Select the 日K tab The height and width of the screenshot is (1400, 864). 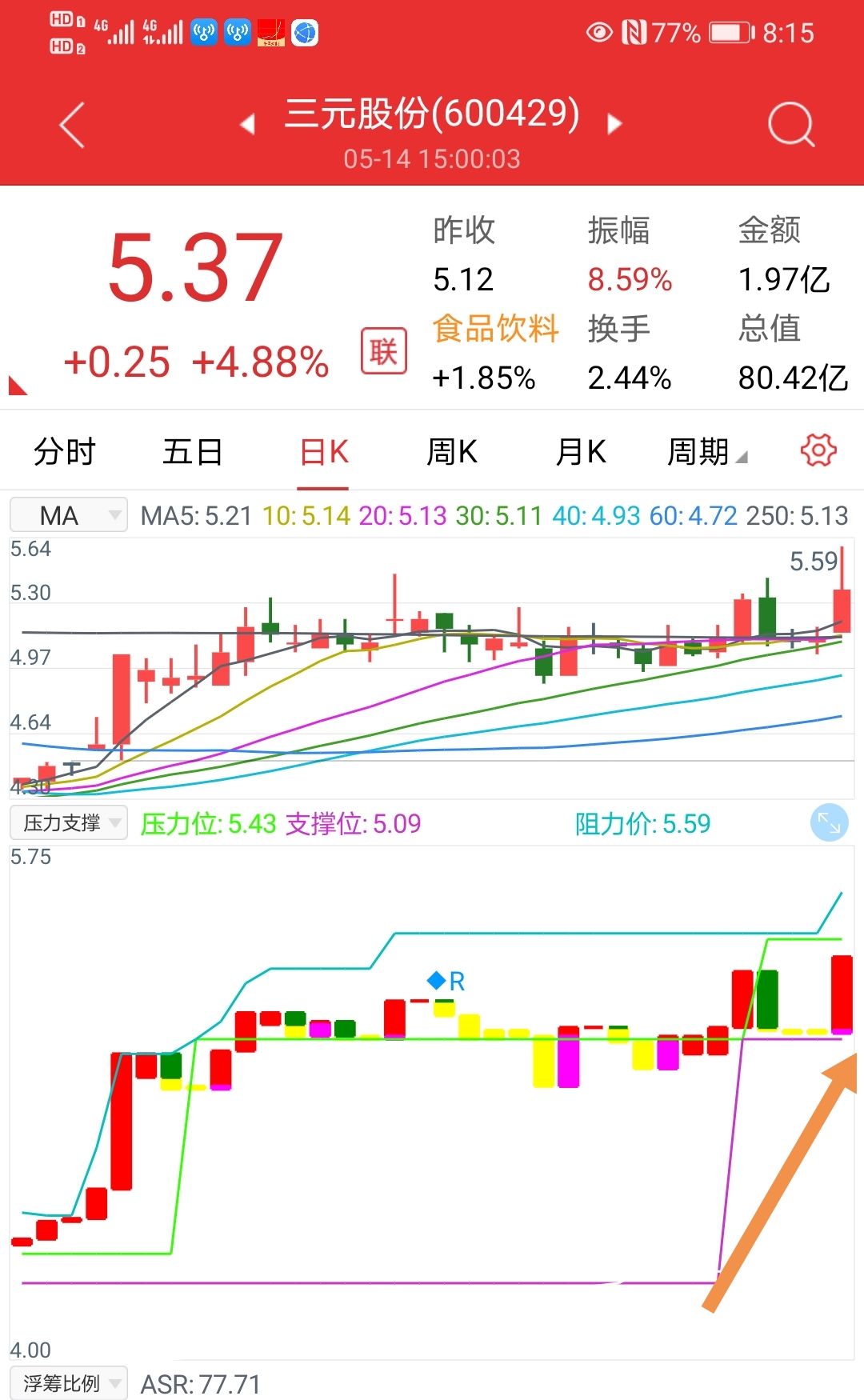tap(323, 452)
